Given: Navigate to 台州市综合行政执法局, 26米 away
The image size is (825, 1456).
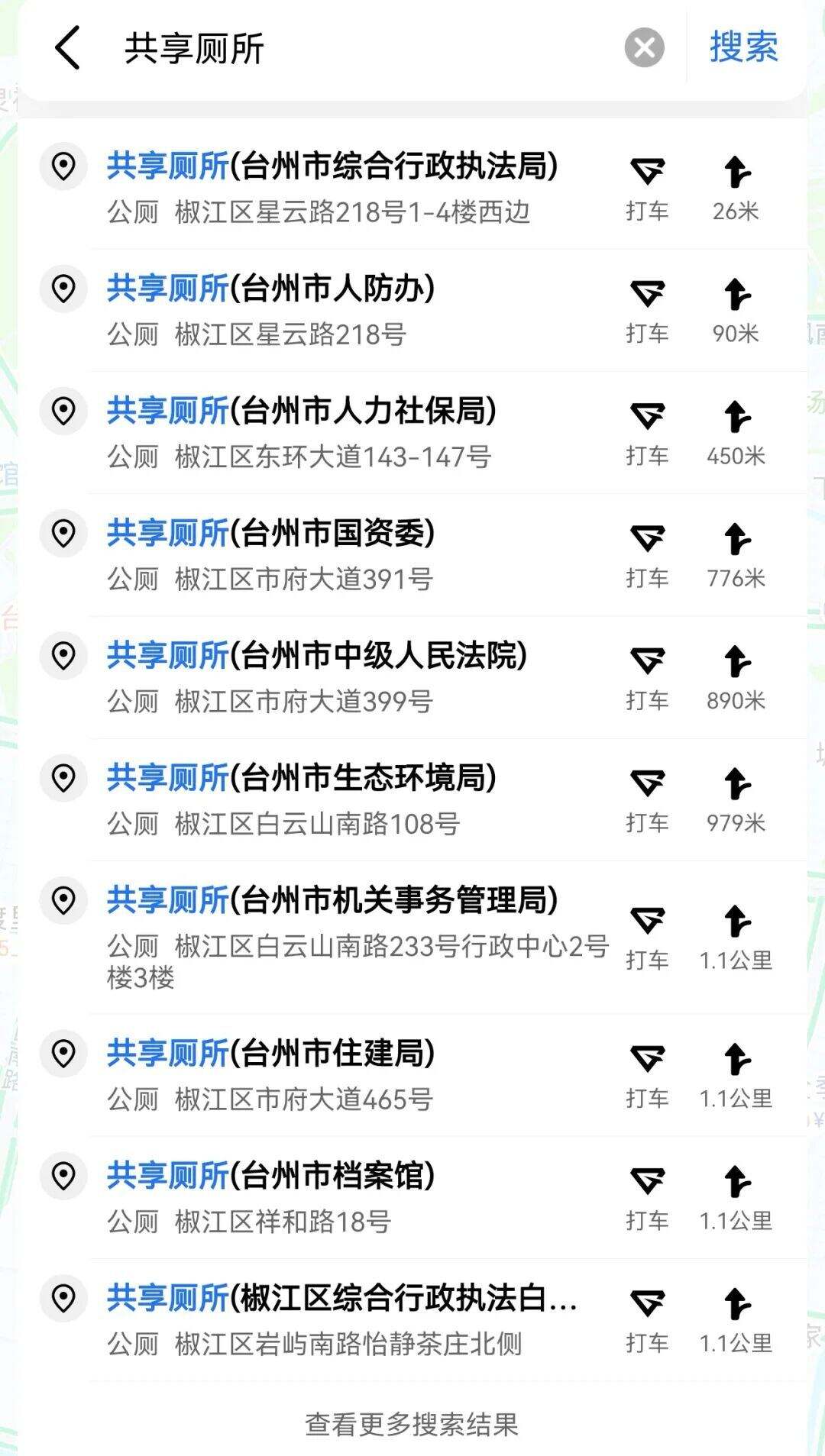Looking at the screenshot, I should [x=736, y=188].
